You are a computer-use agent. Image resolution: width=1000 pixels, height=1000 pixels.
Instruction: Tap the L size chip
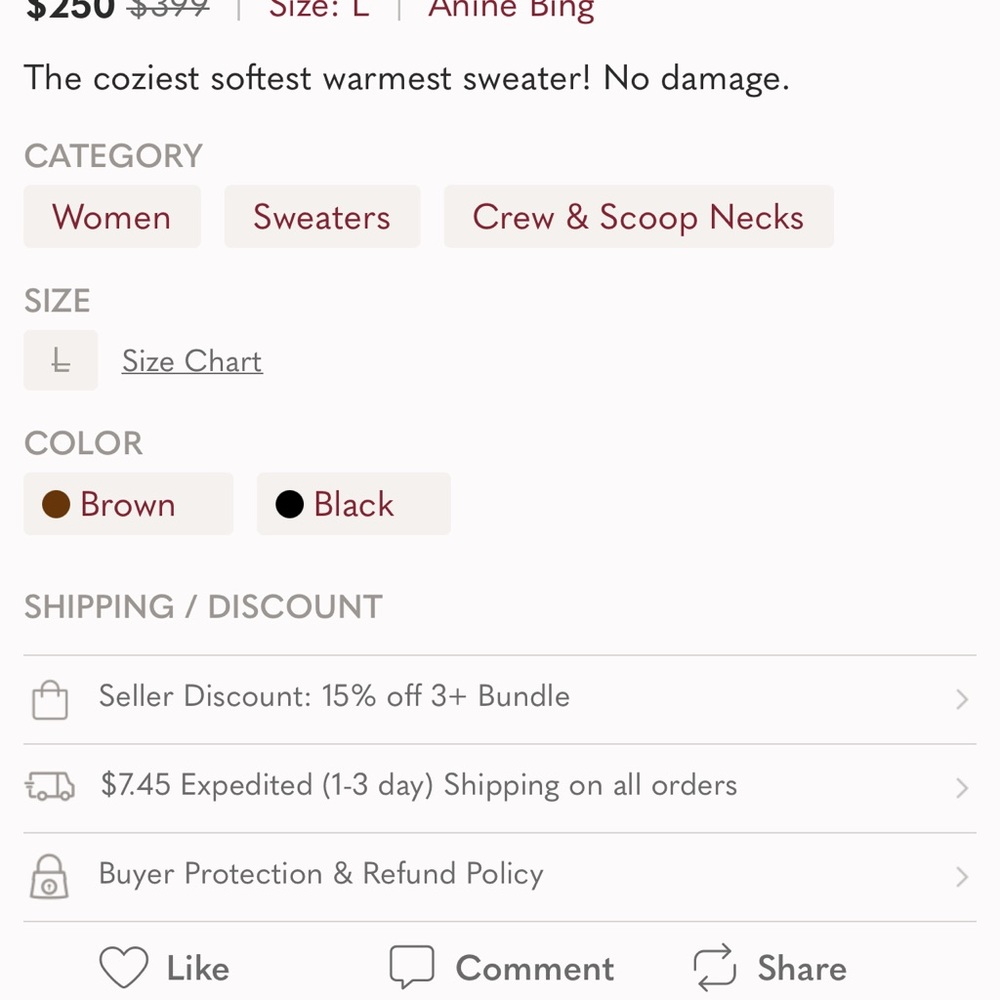(61, 361)
